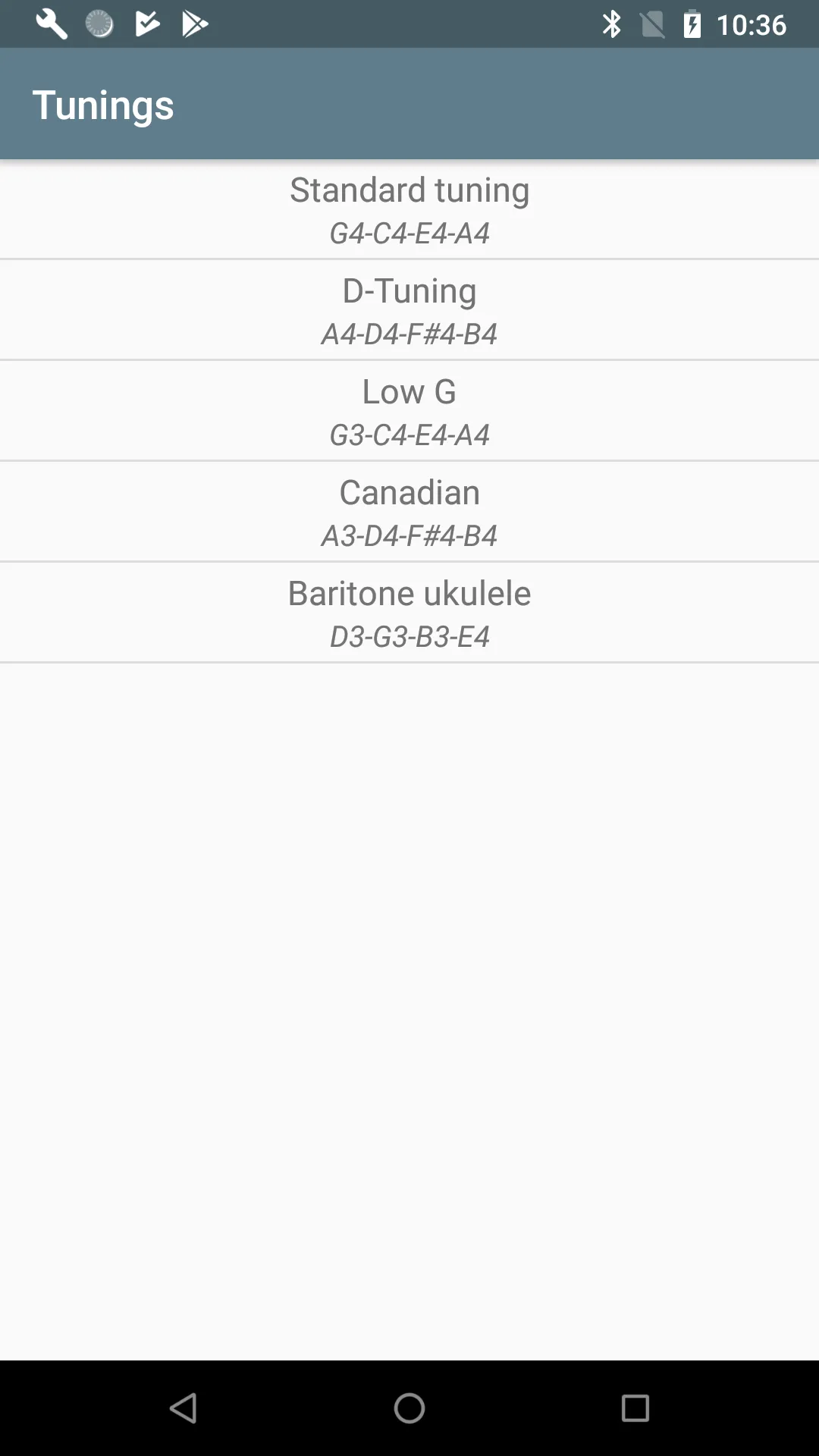This screenshot has height=1456, width=819.
Task: Go back using the system back button
Action: [184, 1408]
